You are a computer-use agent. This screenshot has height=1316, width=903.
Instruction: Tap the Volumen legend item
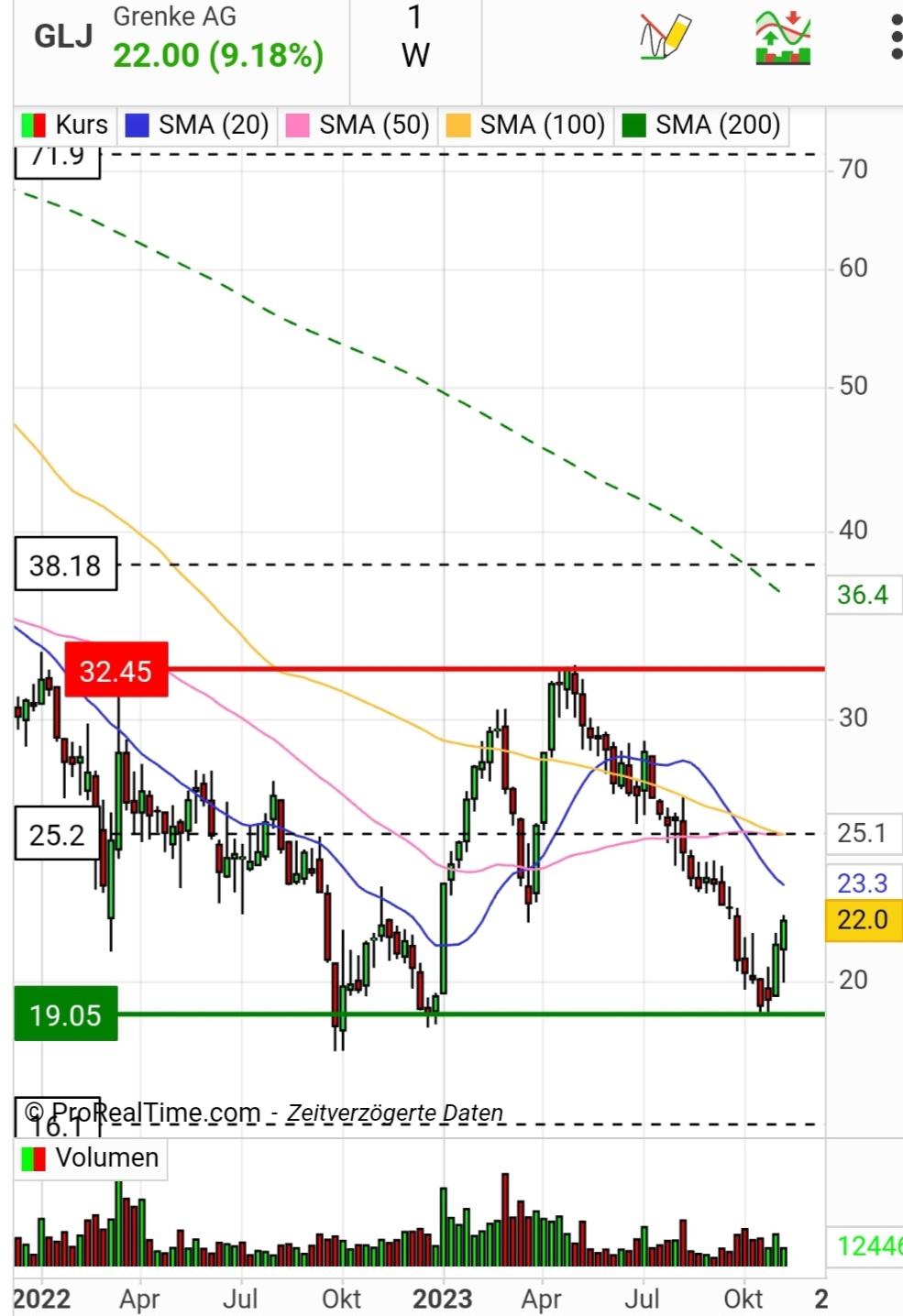90,1157
